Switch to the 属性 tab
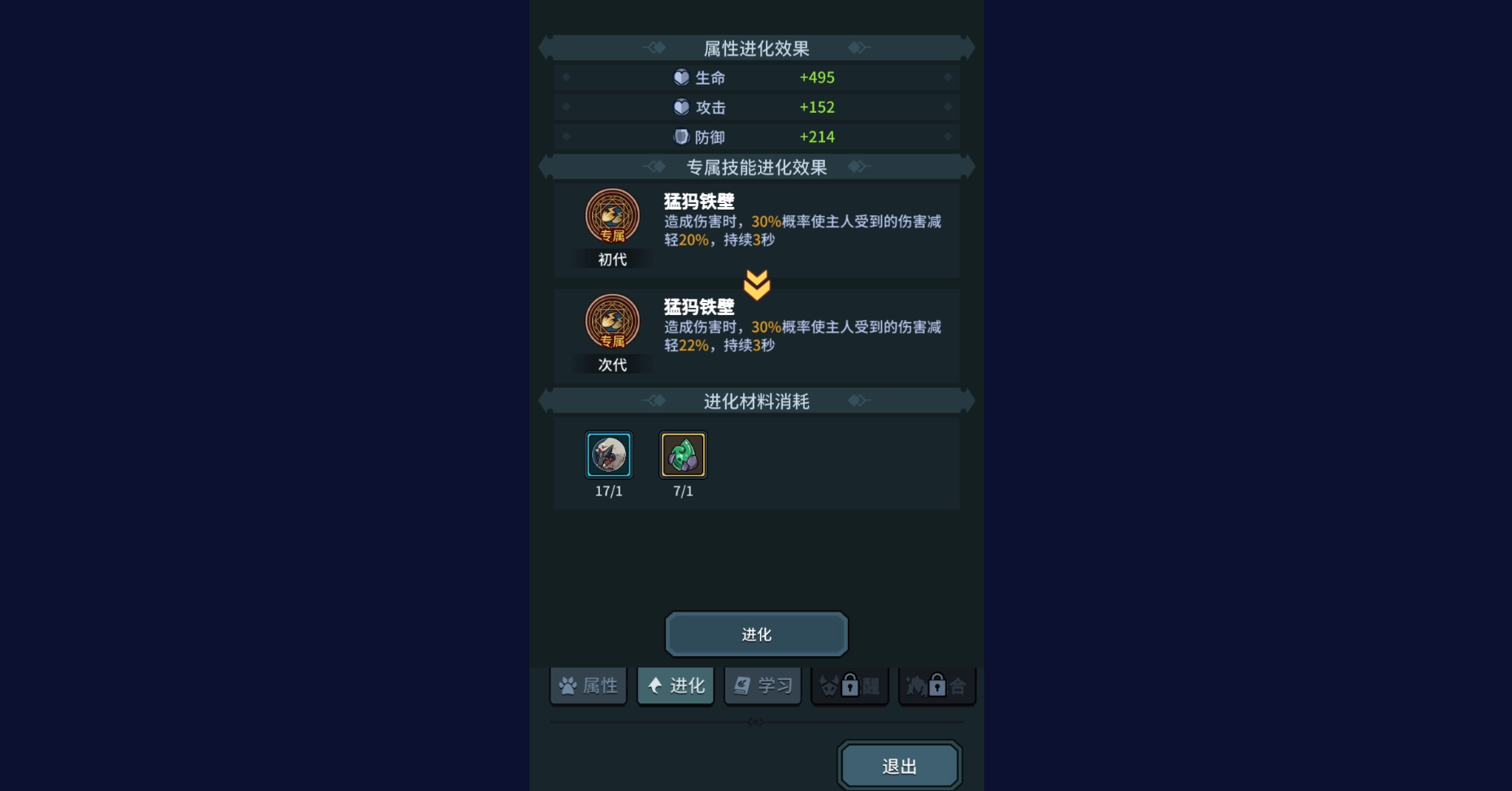Screen dimensions: 1512x791 coord(589,686)
